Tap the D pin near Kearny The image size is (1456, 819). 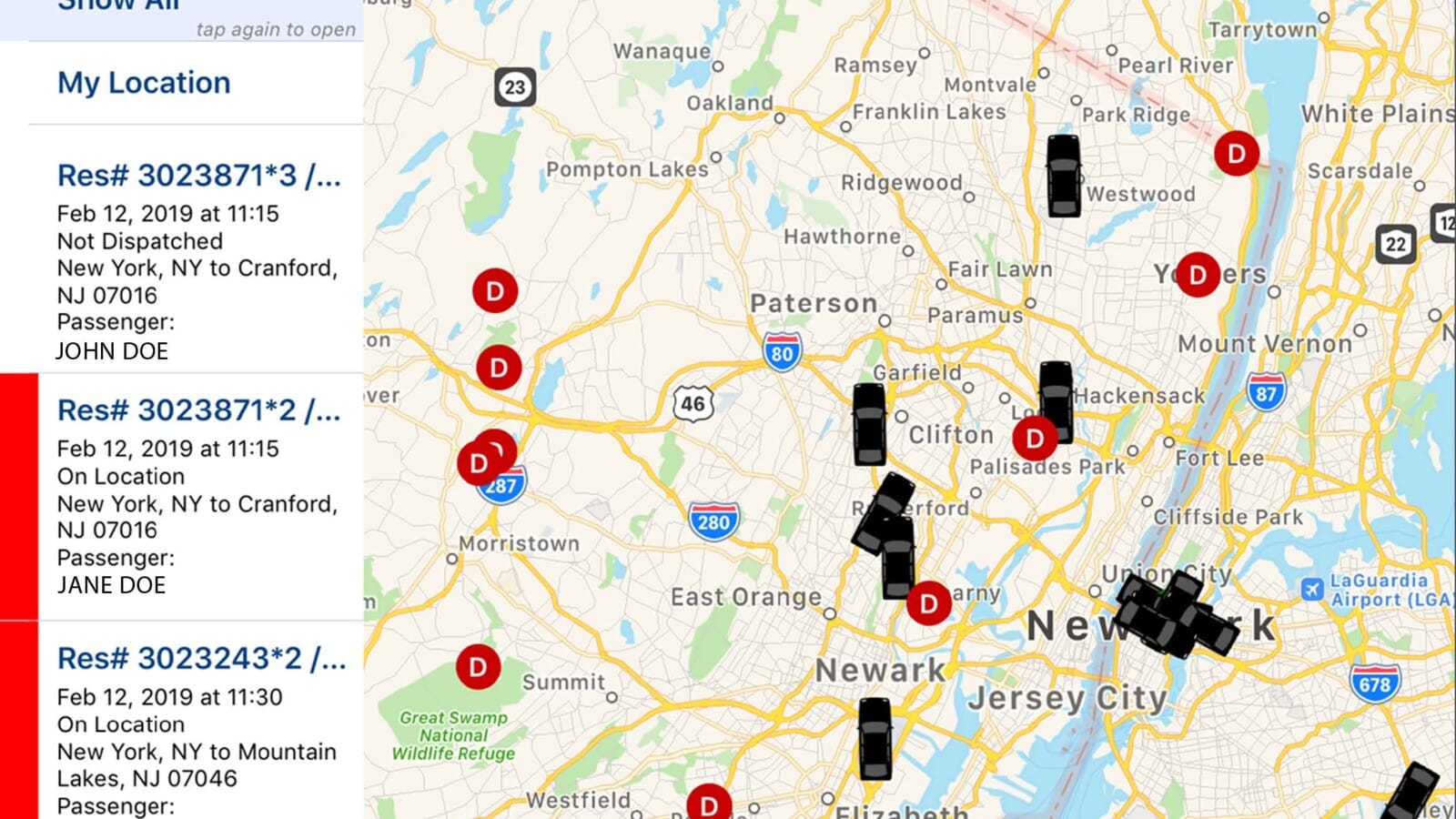point(928,603)
